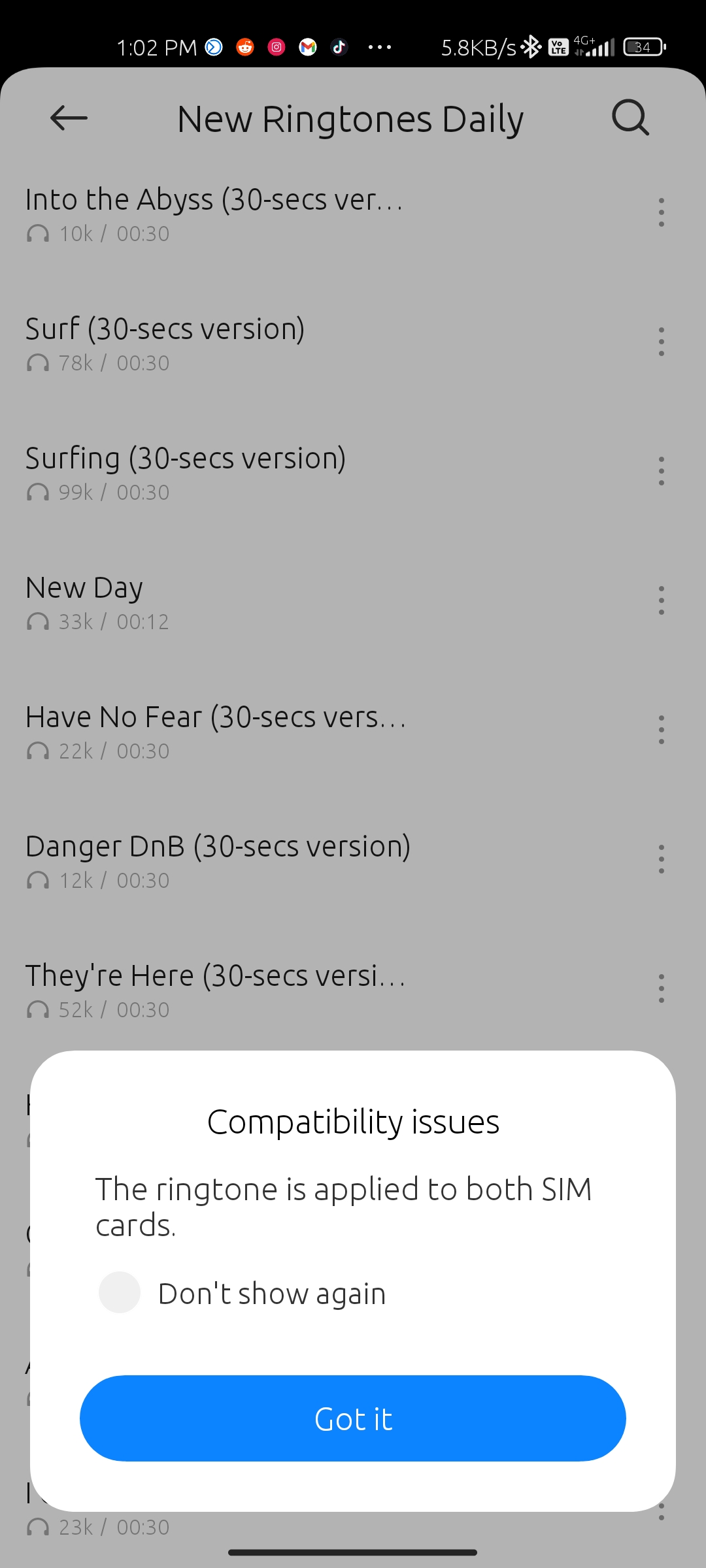The width and height of the screenshot is (706, 1568).
Task: Open the menu next to Danger DnB
Action: [x=662, y=859]
